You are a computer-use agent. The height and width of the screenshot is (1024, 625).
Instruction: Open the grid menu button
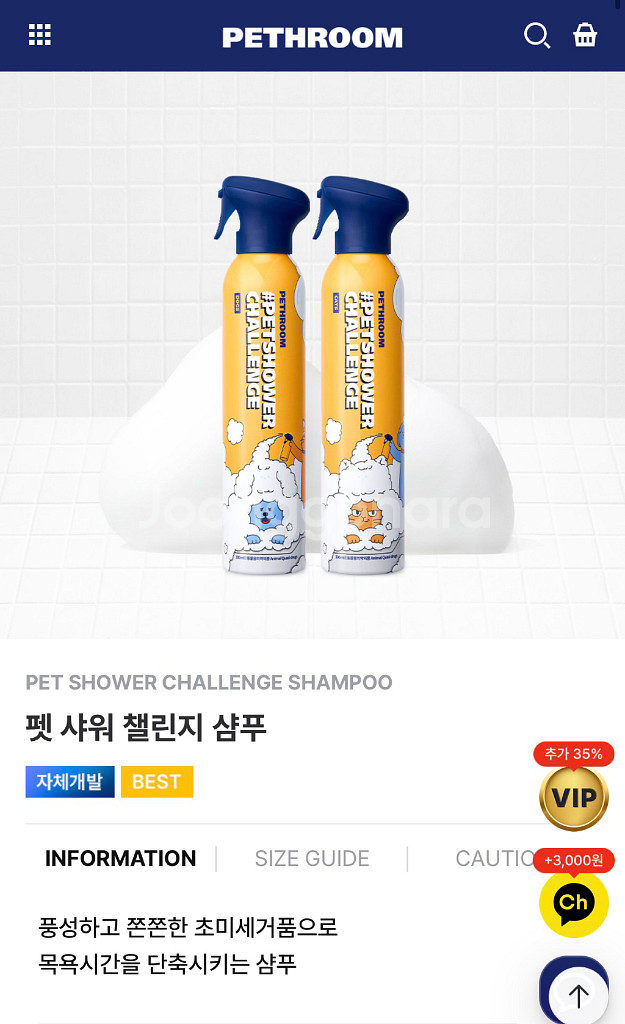click(39, 35)
